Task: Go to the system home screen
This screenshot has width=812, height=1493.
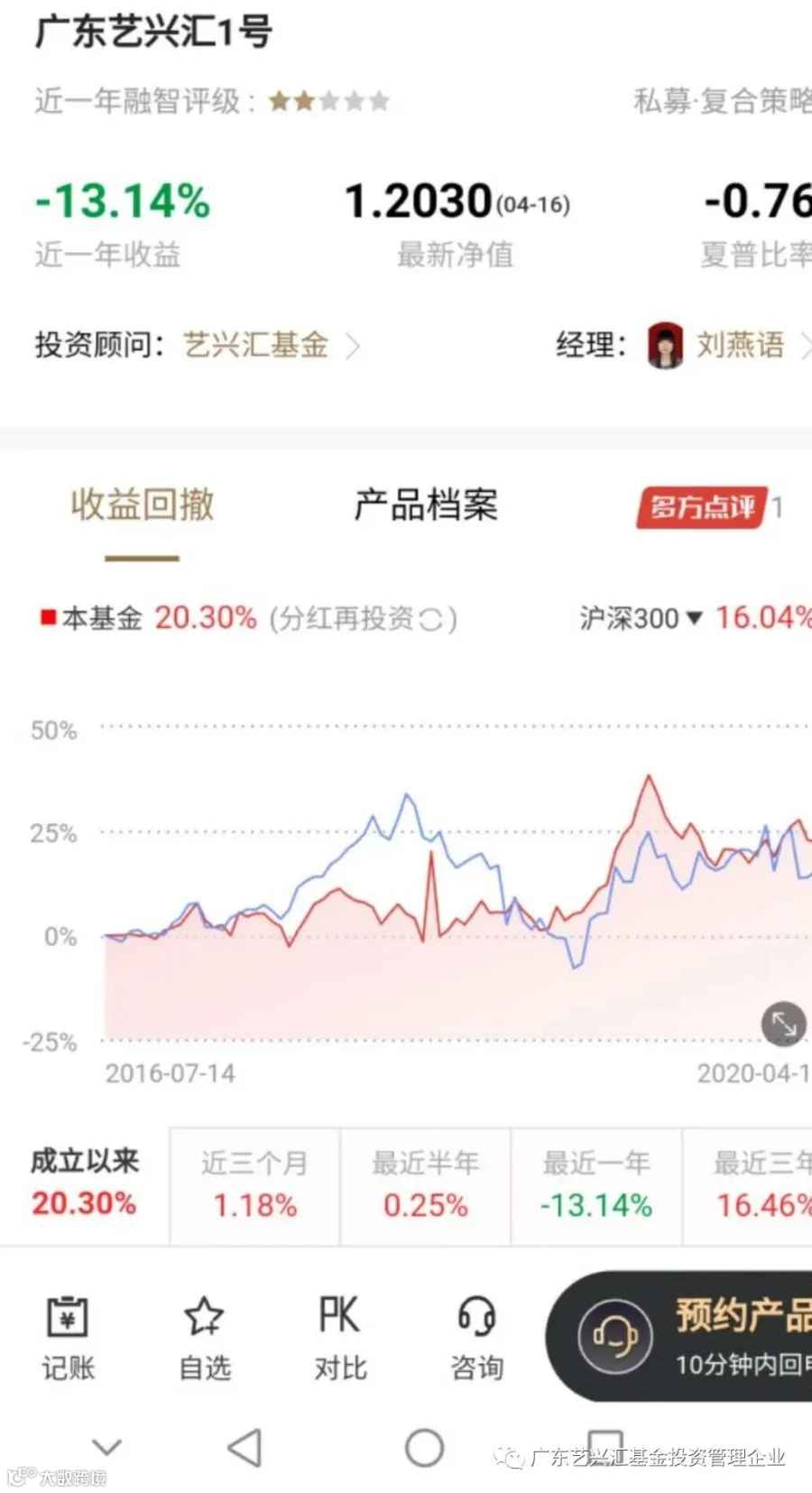Action: [424, 1447]
